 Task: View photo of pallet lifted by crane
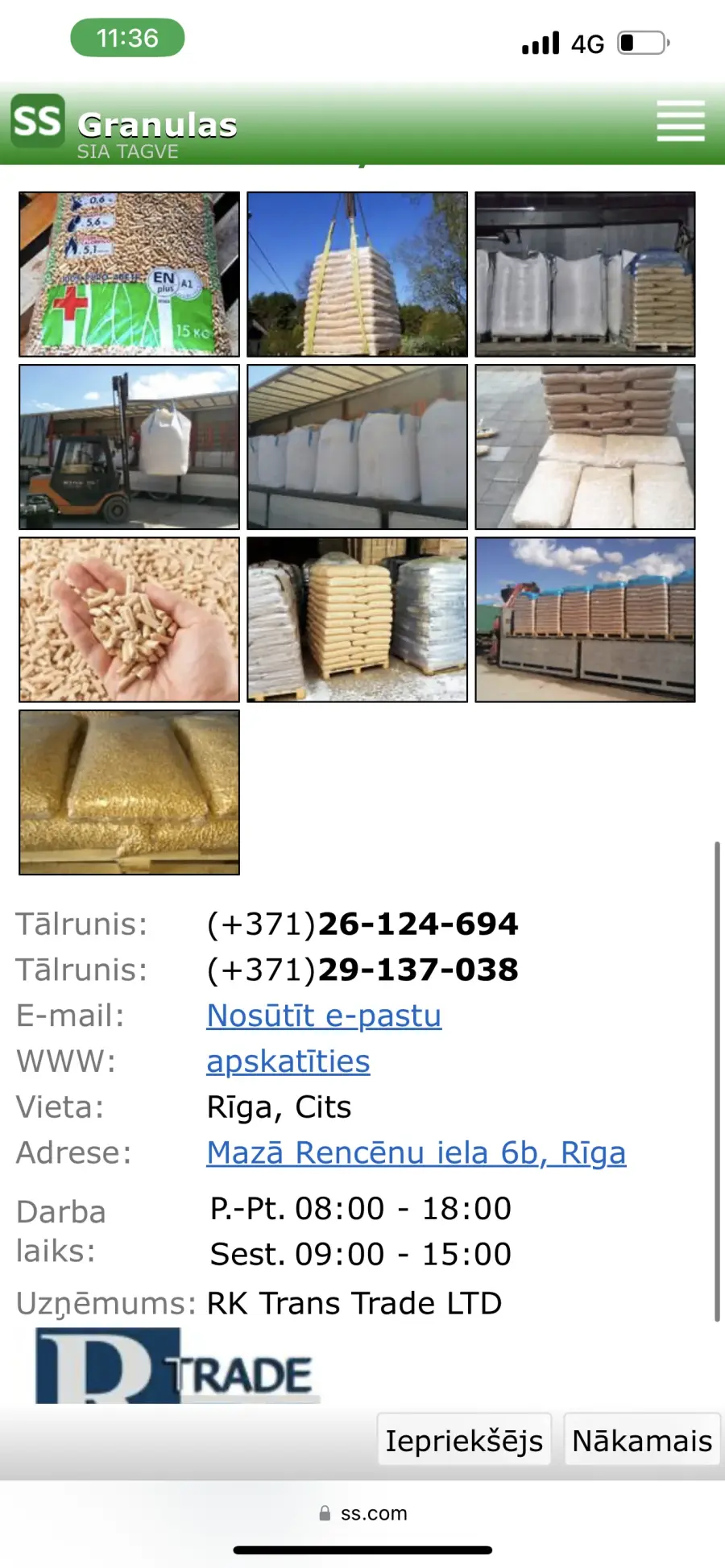357,274
